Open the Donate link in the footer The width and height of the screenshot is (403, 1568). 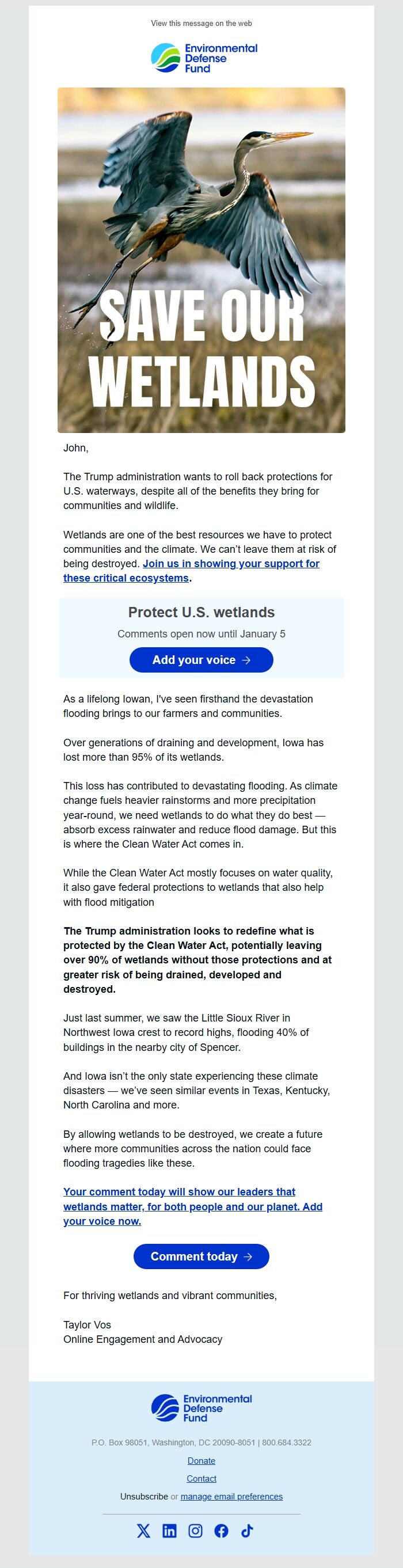pyautogui.click(x=201, y=1461)
